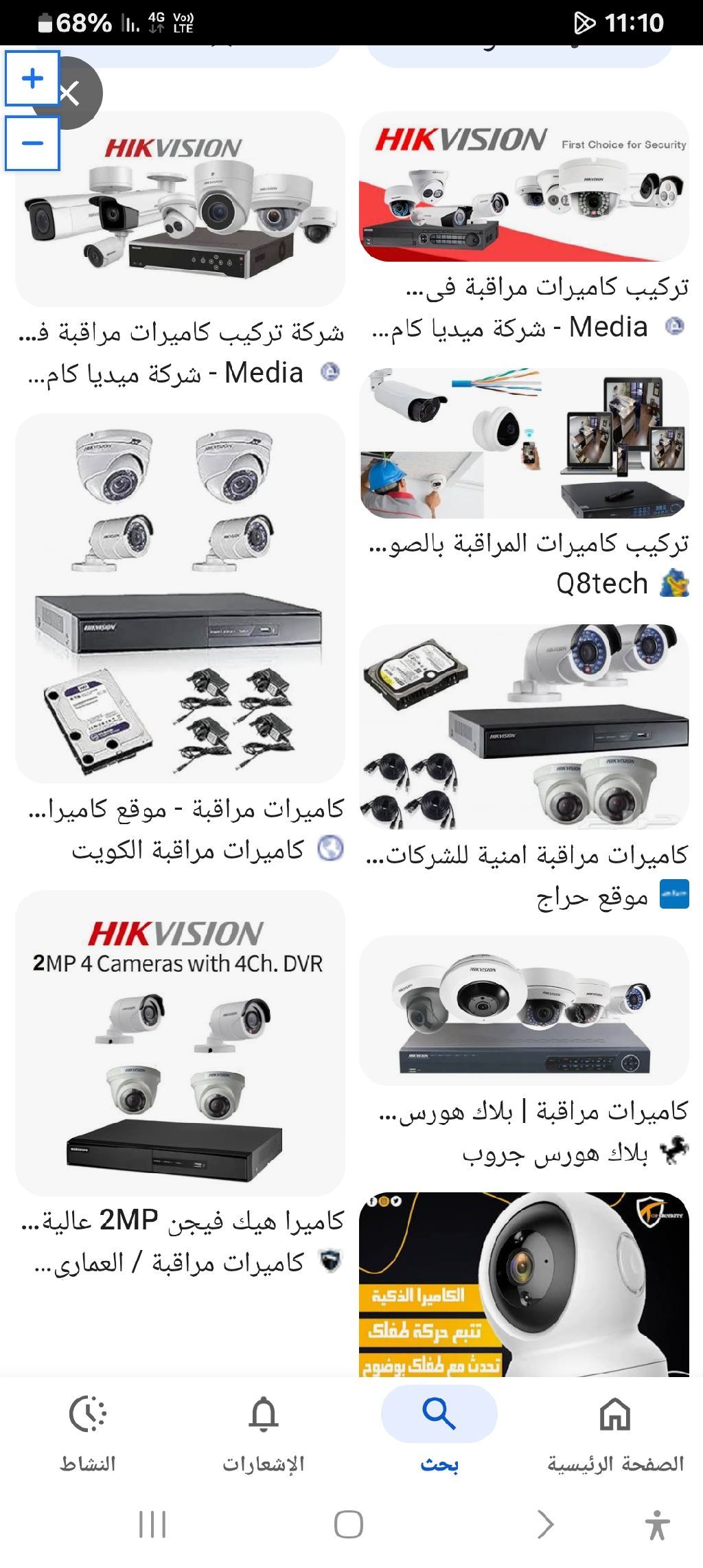This screenshot has height=1568, width=703.
Task: Open the كاميرات مراقبة الكويت result tile
Action: [x=180, y=598]
